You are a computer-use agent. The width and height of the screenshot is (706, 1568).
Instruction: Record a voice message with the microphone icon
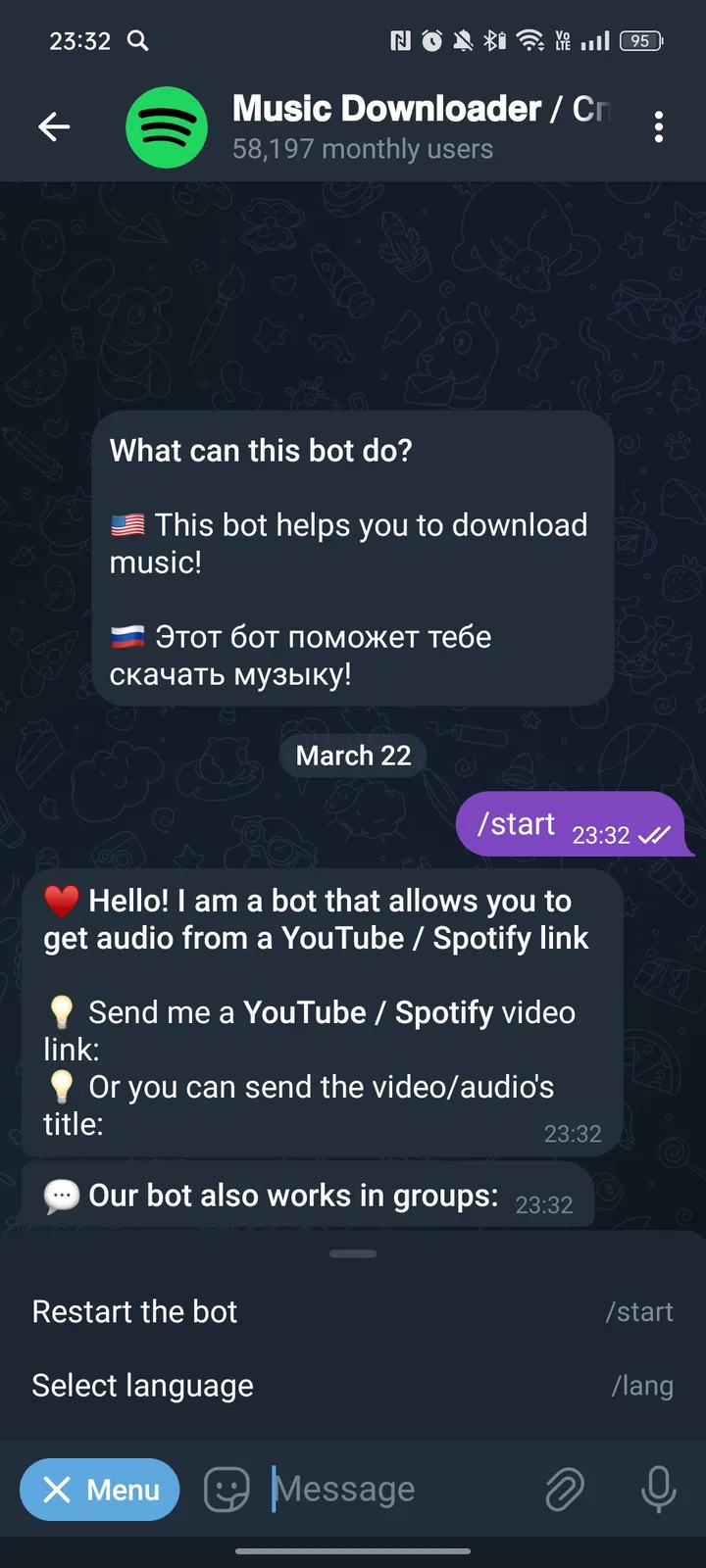coord(658,1490)
